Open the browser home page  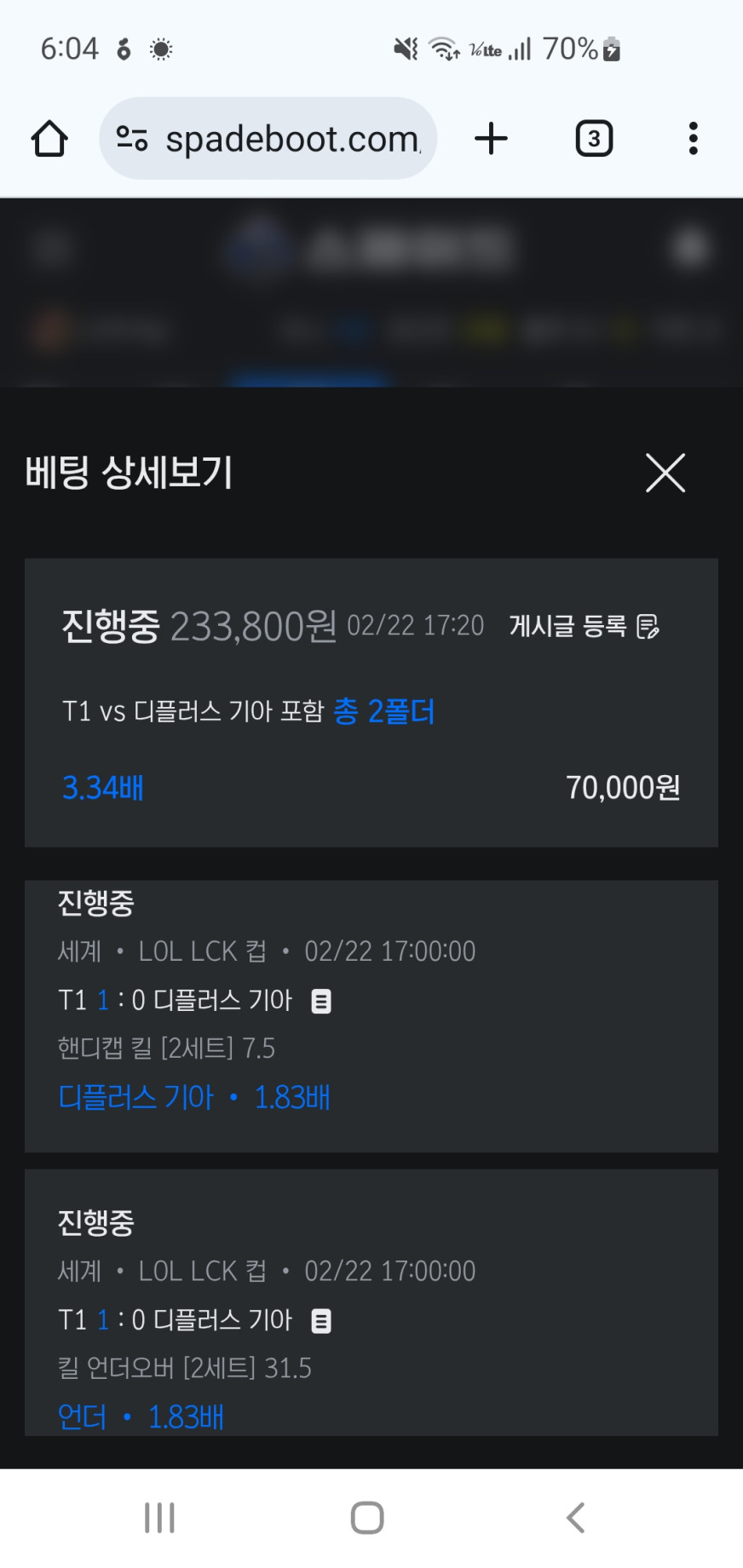49,139
